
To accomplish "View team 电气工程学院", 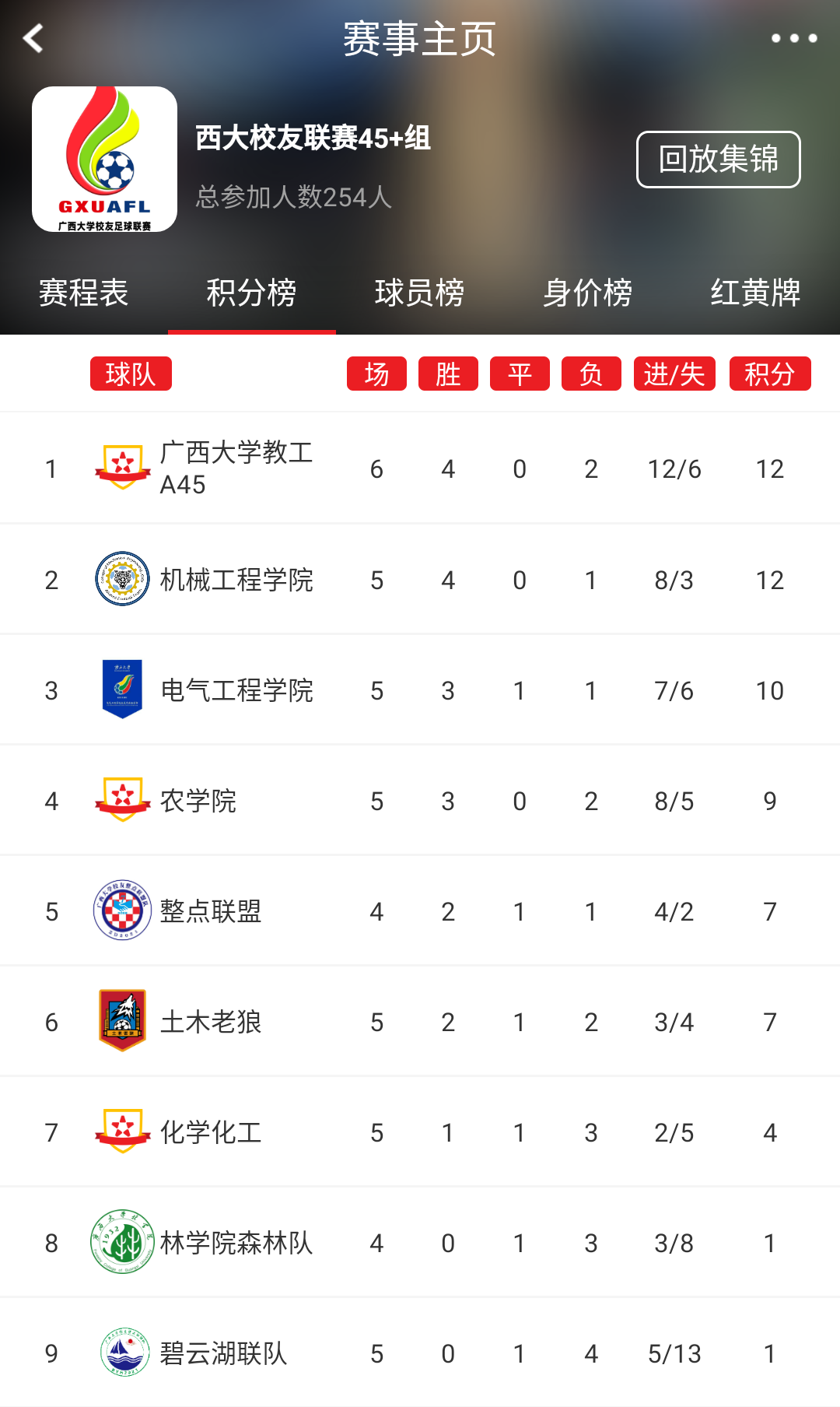I will 236,690.
